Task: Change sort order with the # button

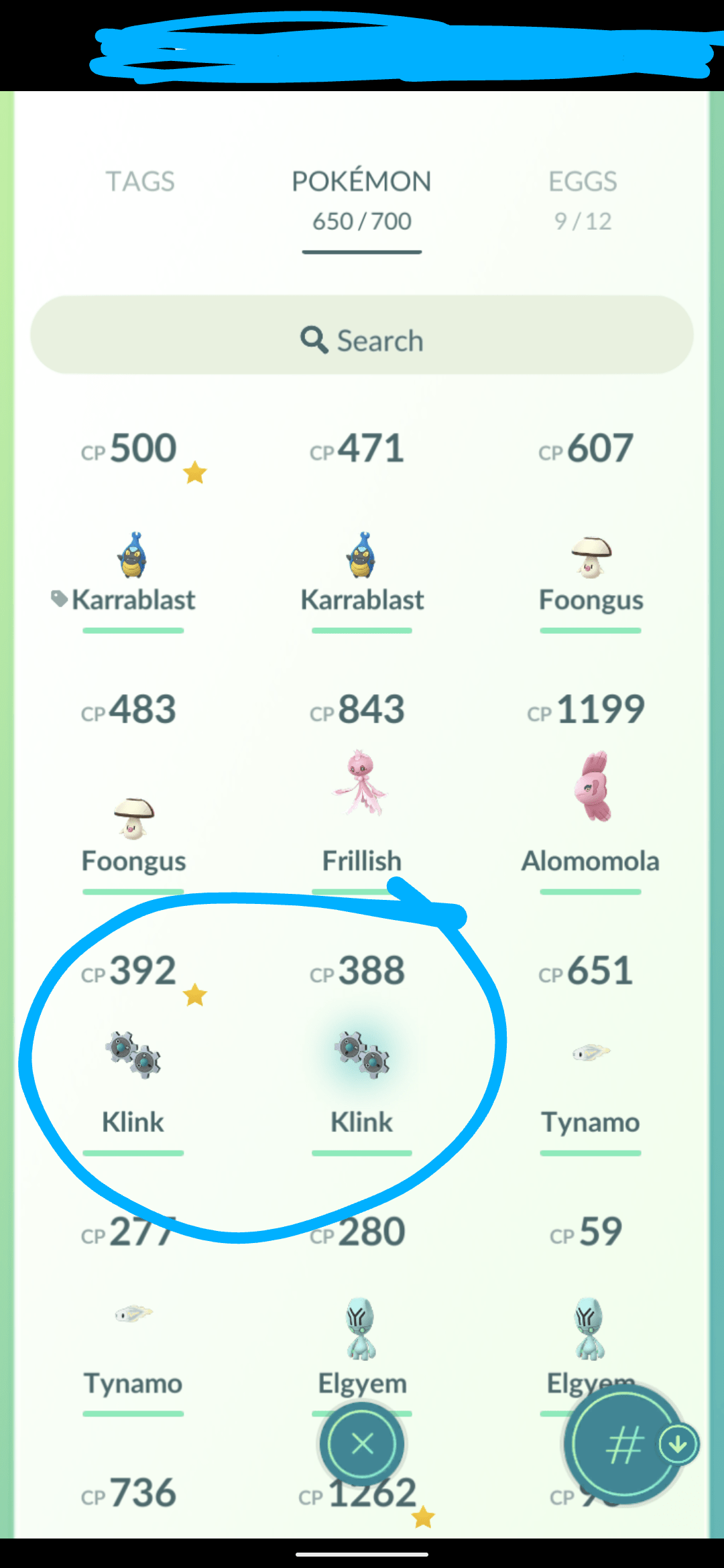Action: coord(622,1444)
